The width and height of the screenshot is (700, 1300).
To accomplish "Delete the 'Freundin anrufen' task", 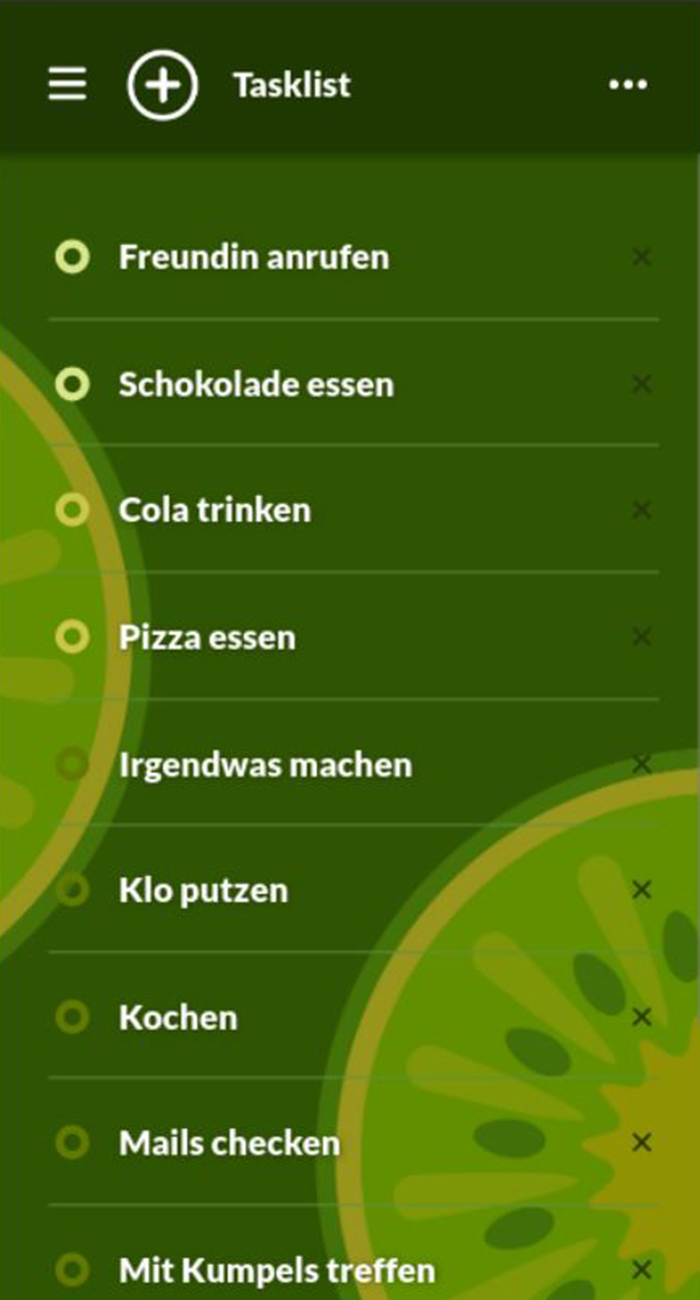I will pos(642,257).
